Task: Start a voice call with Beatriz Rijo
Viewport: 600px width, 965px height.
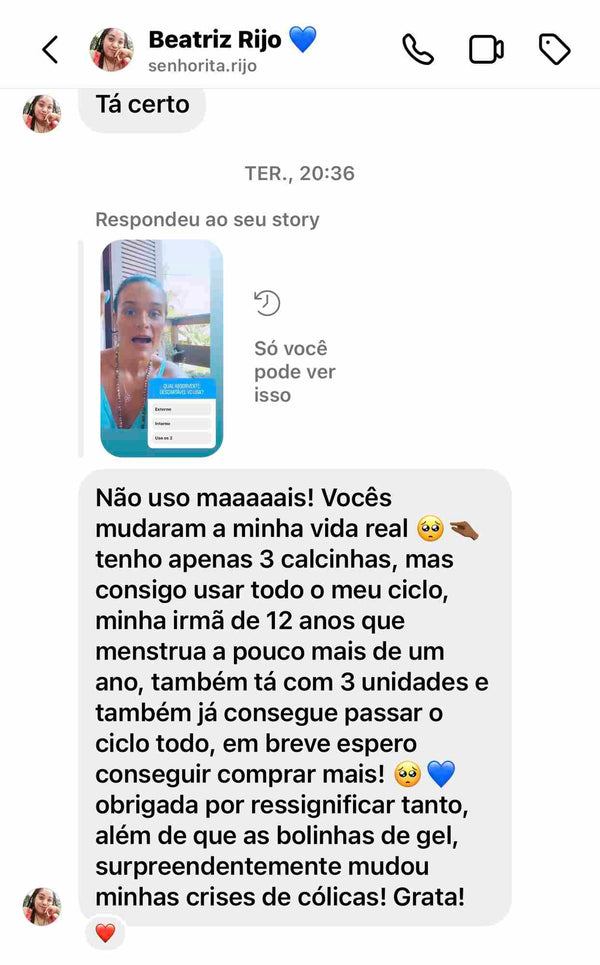Action: (418, 49)
